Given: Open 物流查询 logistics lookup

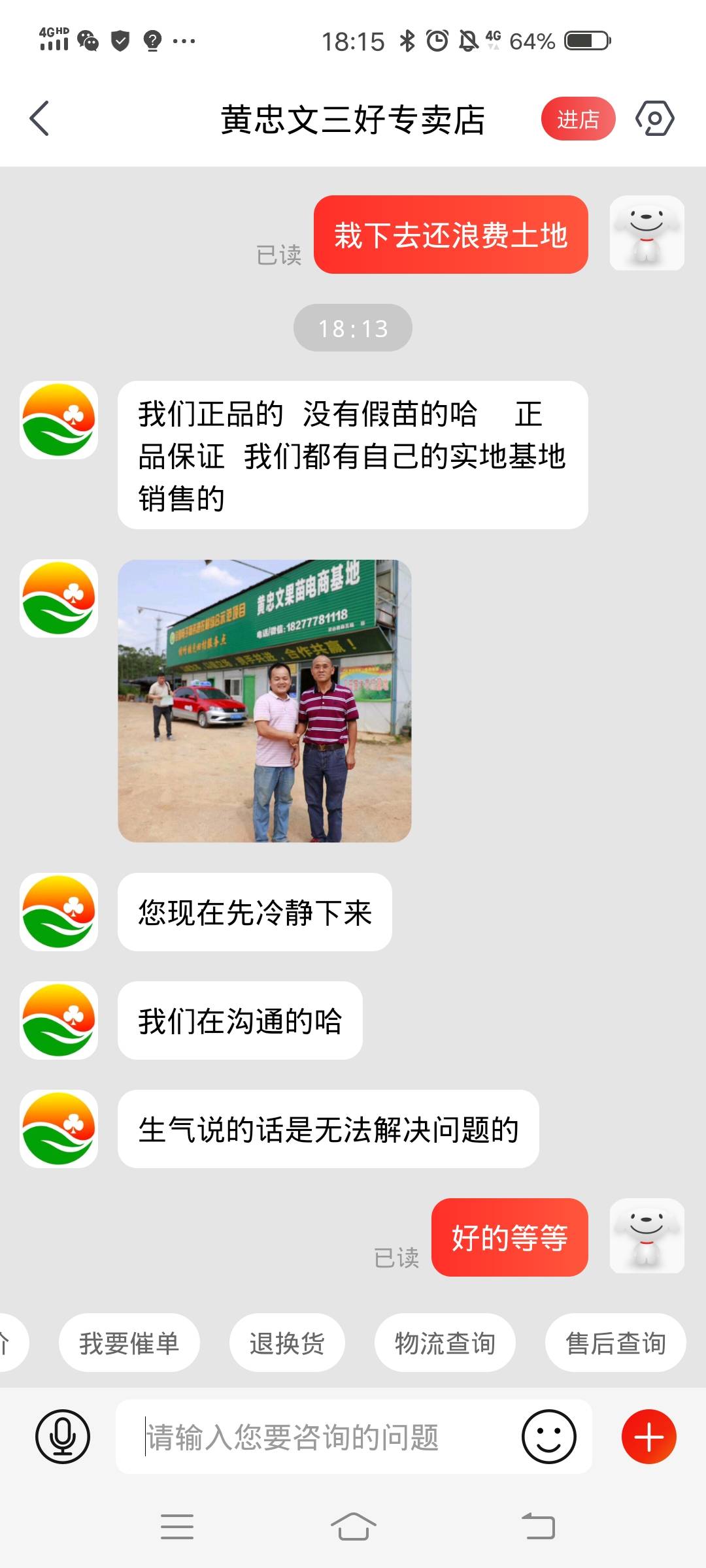Looking at the screenshot, I should [x=445, y=1344].
